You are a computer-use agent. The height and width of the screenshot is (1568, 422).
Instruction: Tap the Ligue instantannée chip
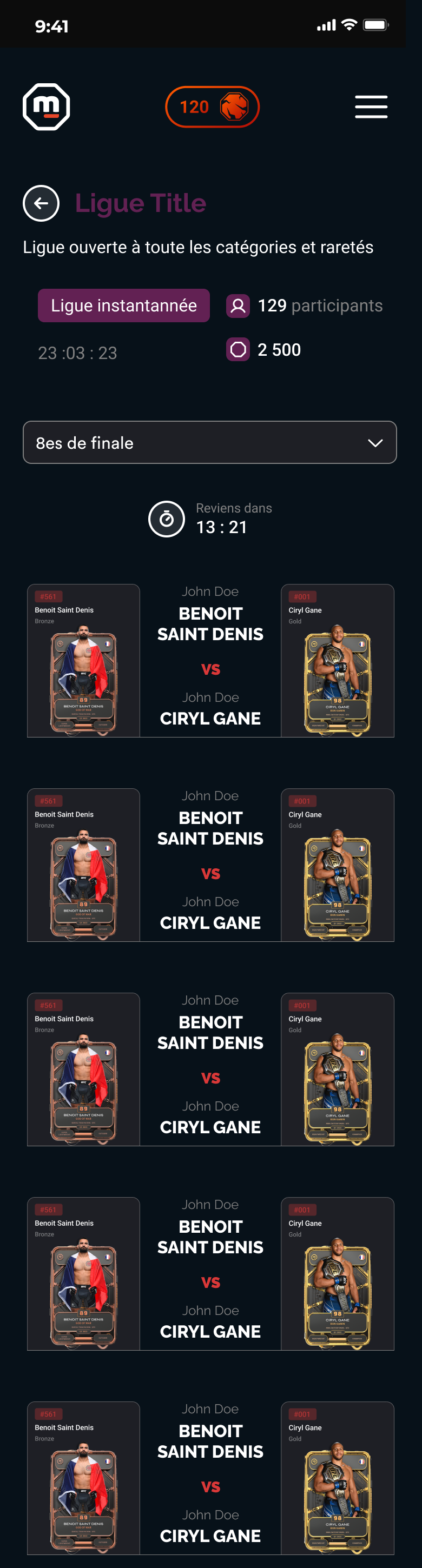[x=123, y=305]
